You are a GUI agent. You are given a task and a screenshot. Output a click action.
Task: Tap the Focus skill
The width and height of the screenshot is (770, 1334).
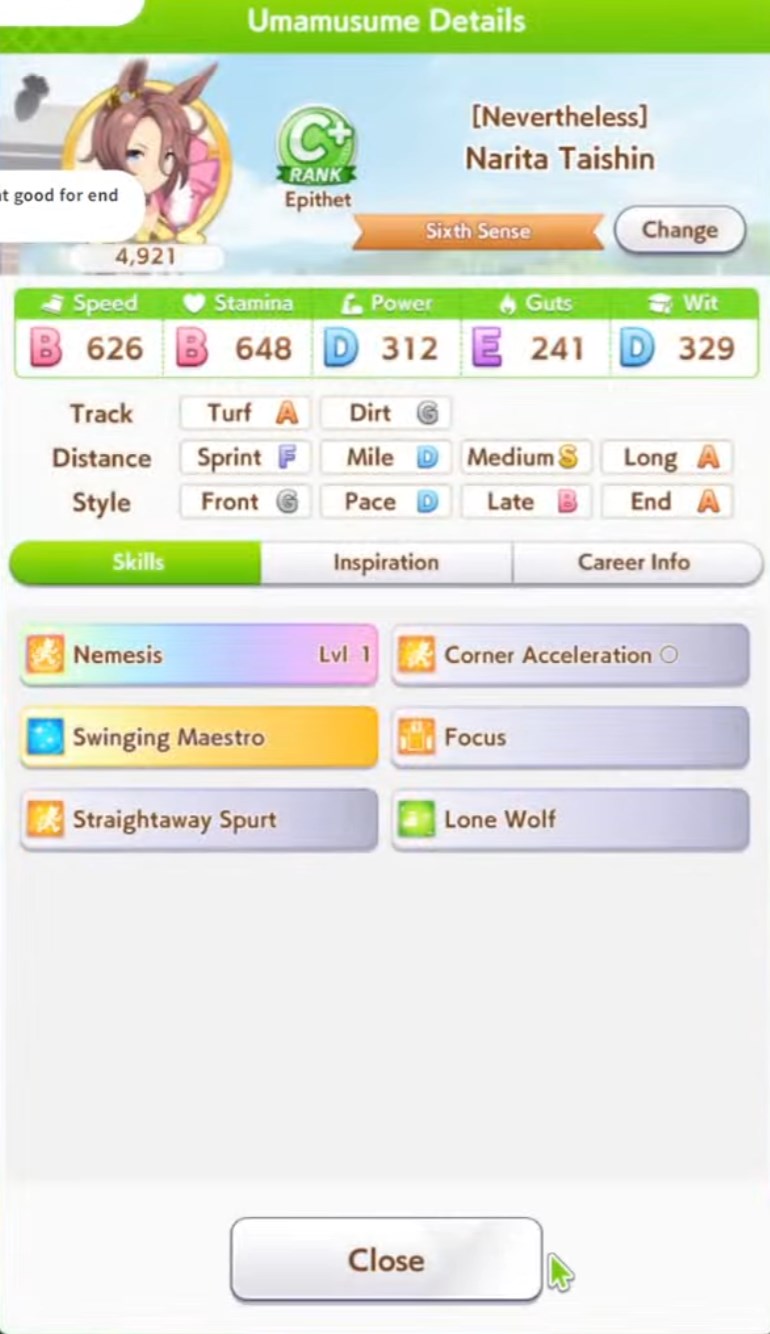(570, 738)
